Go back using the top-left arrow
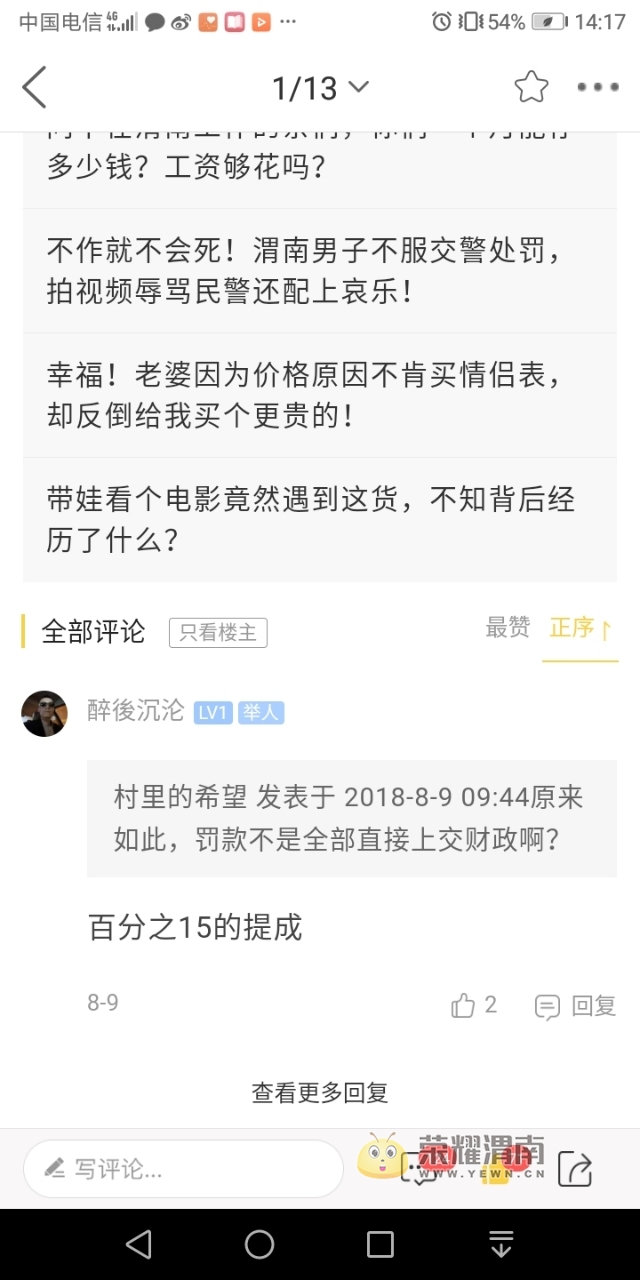640x1280 pixels. click(x=35, y=88)
